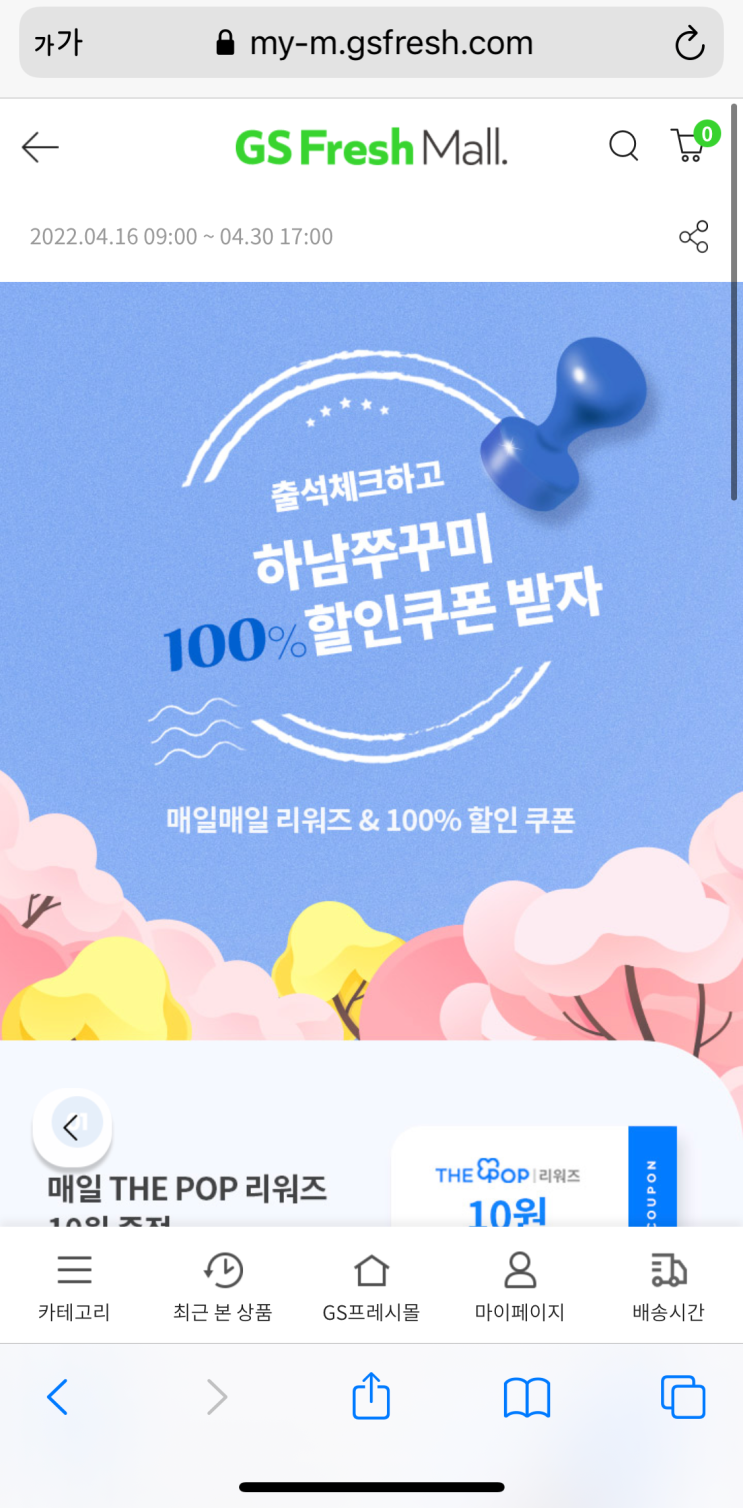Viewport: 743px width, 1508px height.
Task: Open the Safari share sheet
Action: tap(371, 1395)
